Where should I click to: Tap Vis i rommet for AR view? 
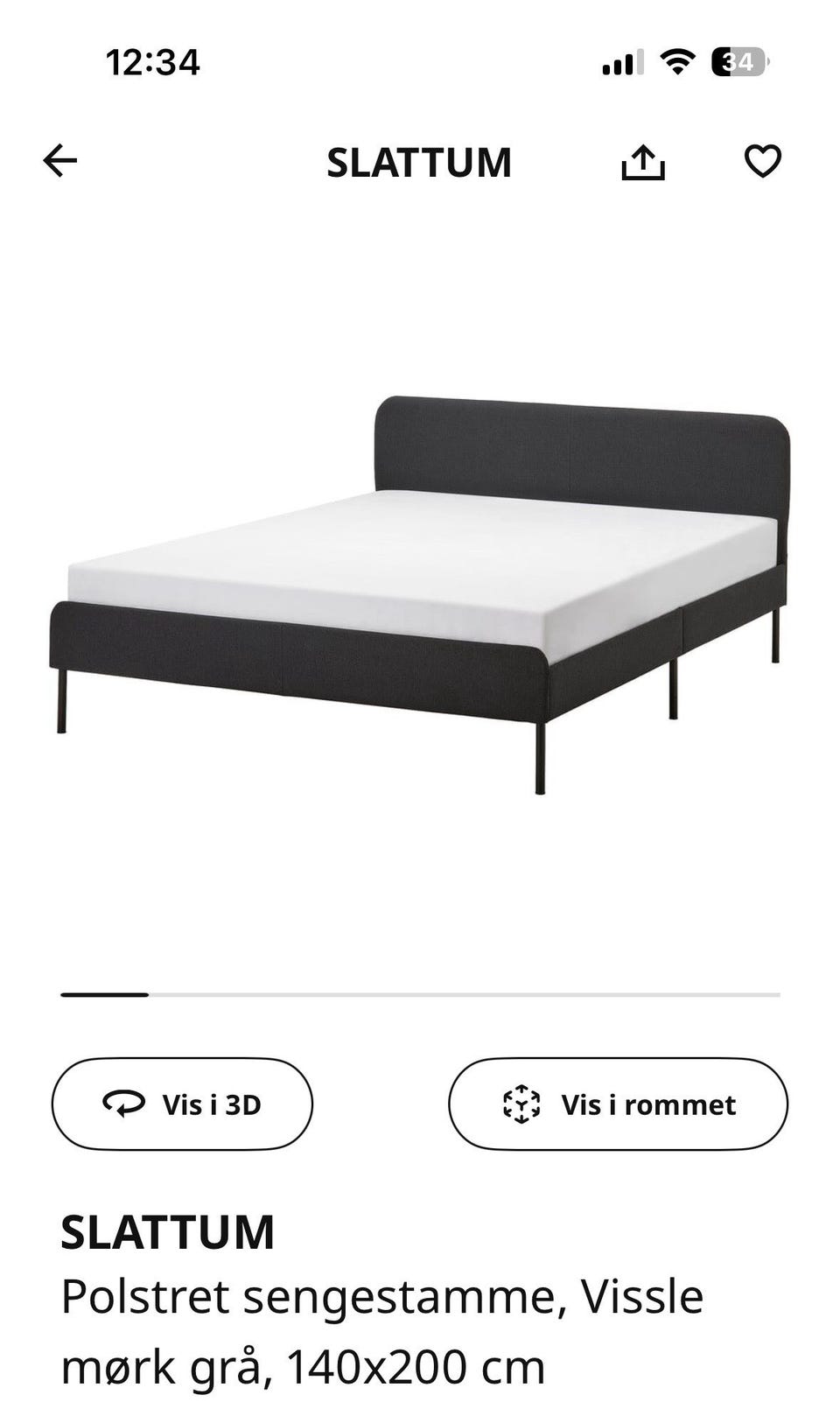tap(618, 1104)
